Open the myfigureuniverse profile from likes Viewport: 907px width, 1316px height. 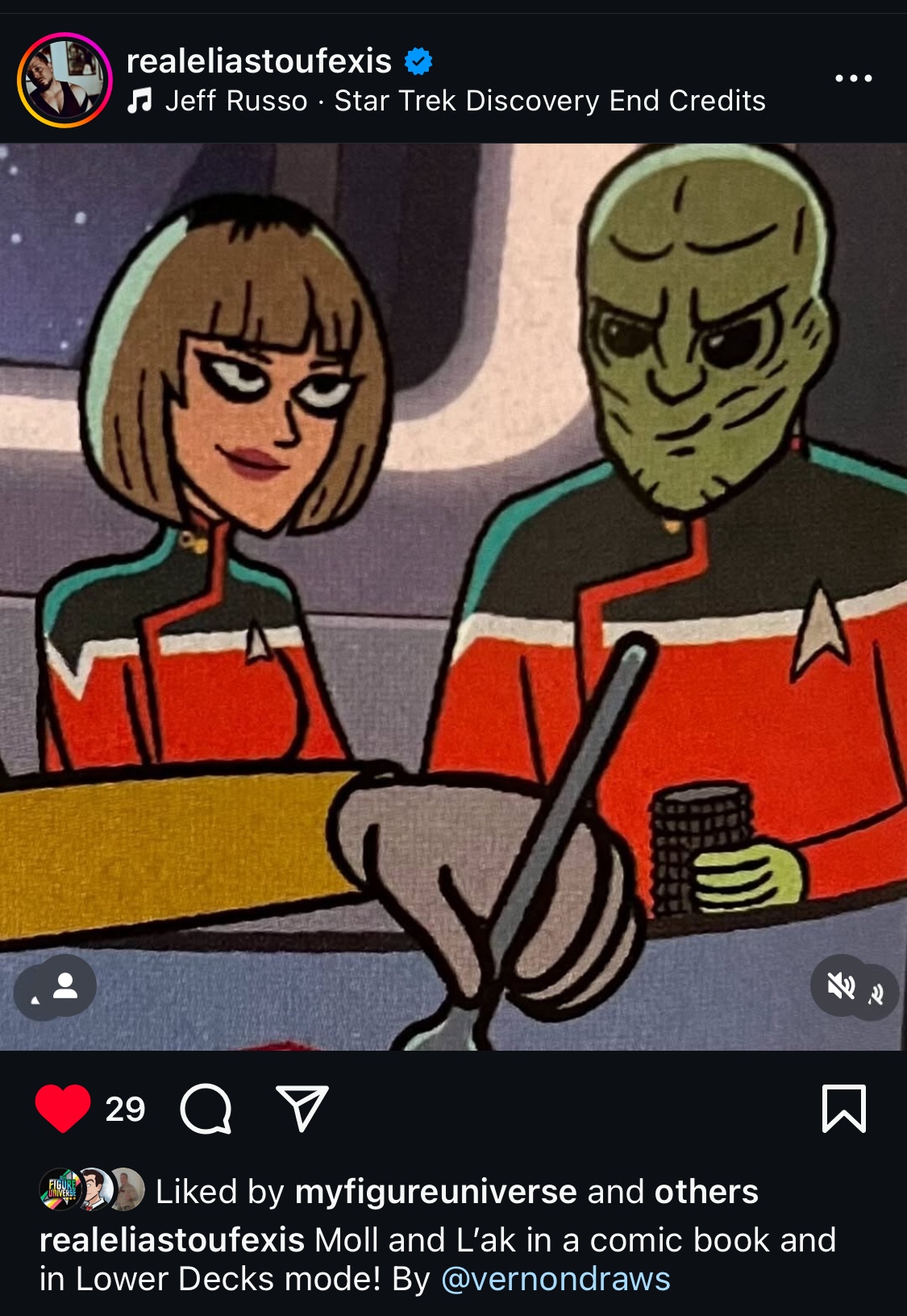click(x=435, y=1192)
